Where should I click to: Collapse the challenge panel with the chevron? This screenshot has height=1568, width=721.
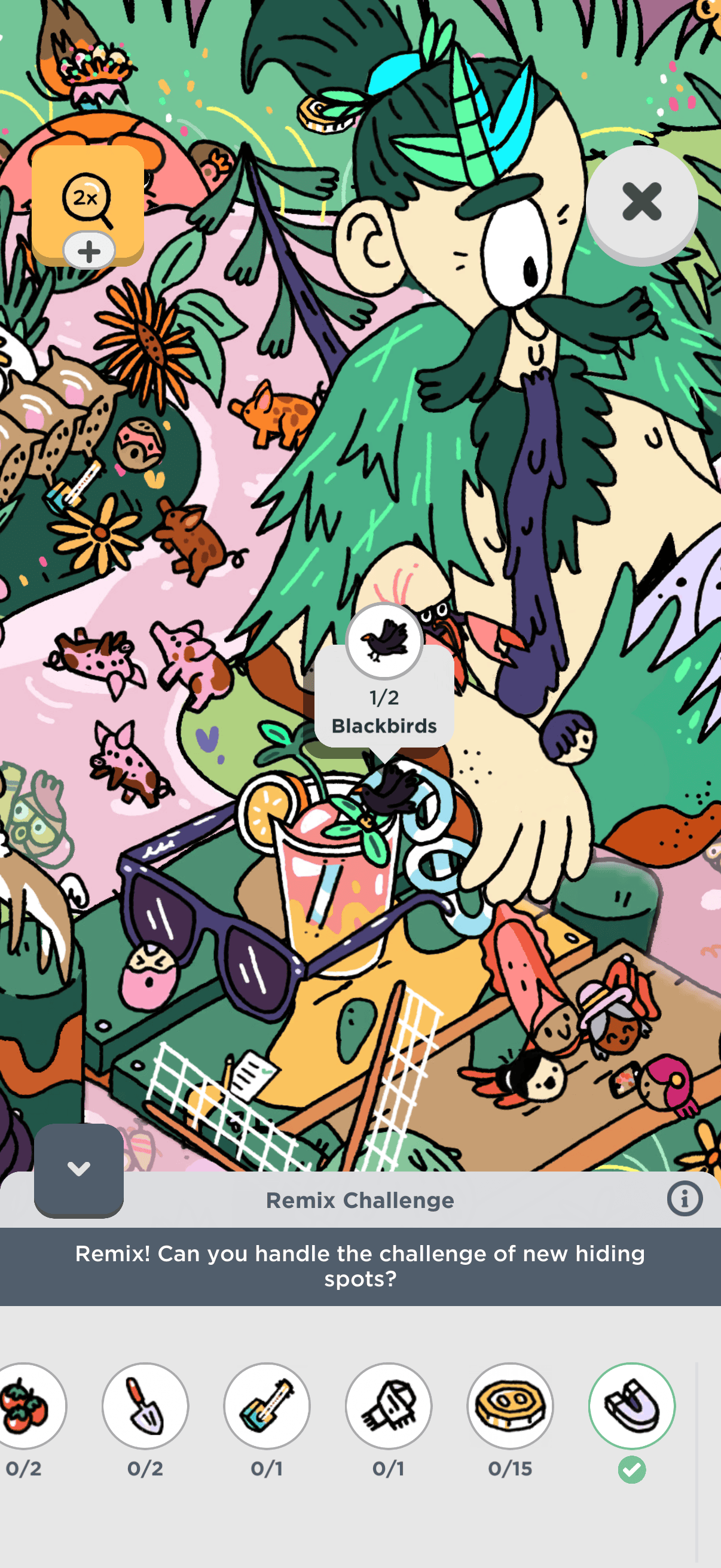pyautogui.click(x=78, y=1169)
